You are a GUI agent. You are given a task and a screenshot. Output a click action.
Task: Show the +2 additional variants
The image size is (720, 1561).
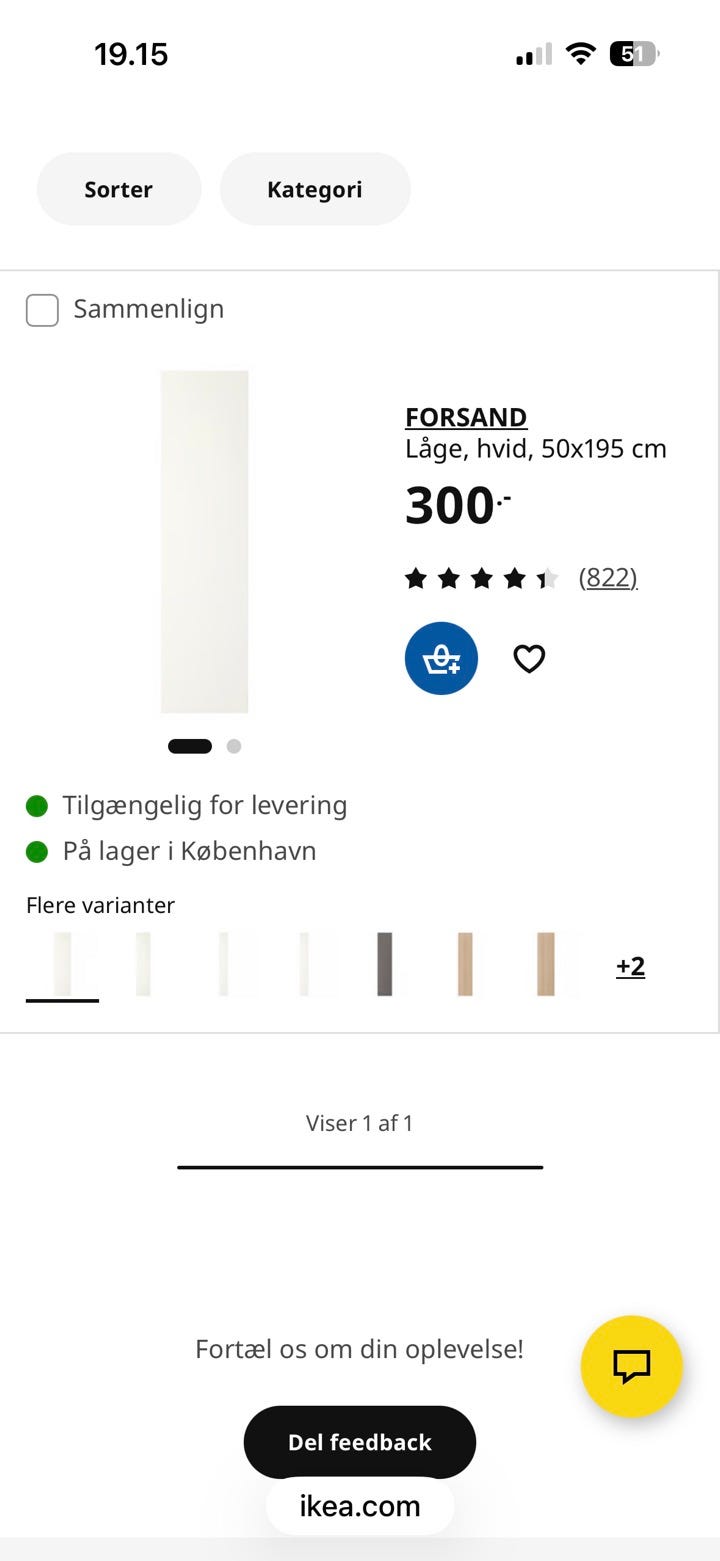[x=630, y=967]
